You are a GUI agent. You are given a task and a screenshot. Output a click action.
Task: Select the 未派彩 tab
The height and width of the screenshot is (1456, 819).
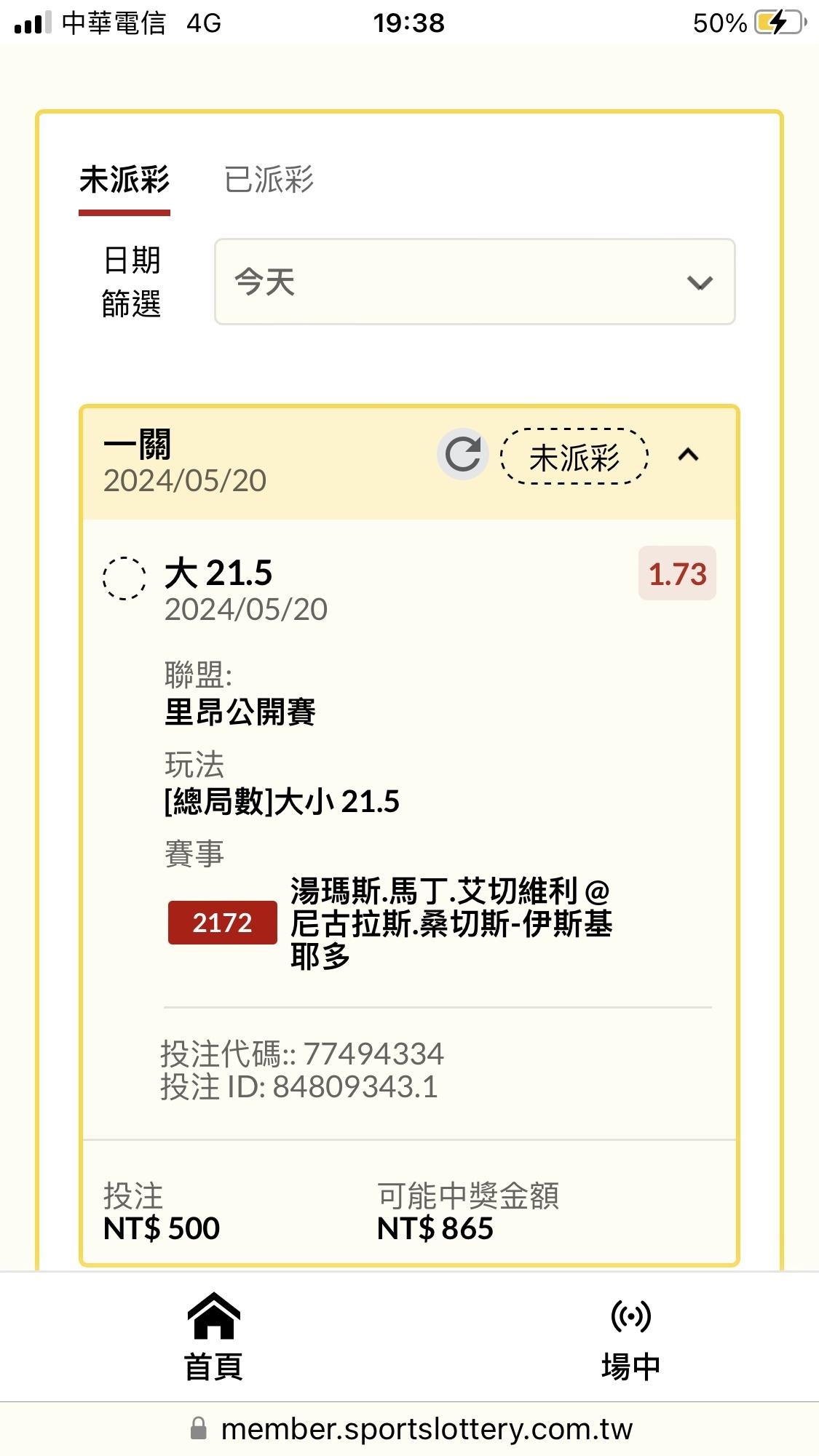[124, 179]
